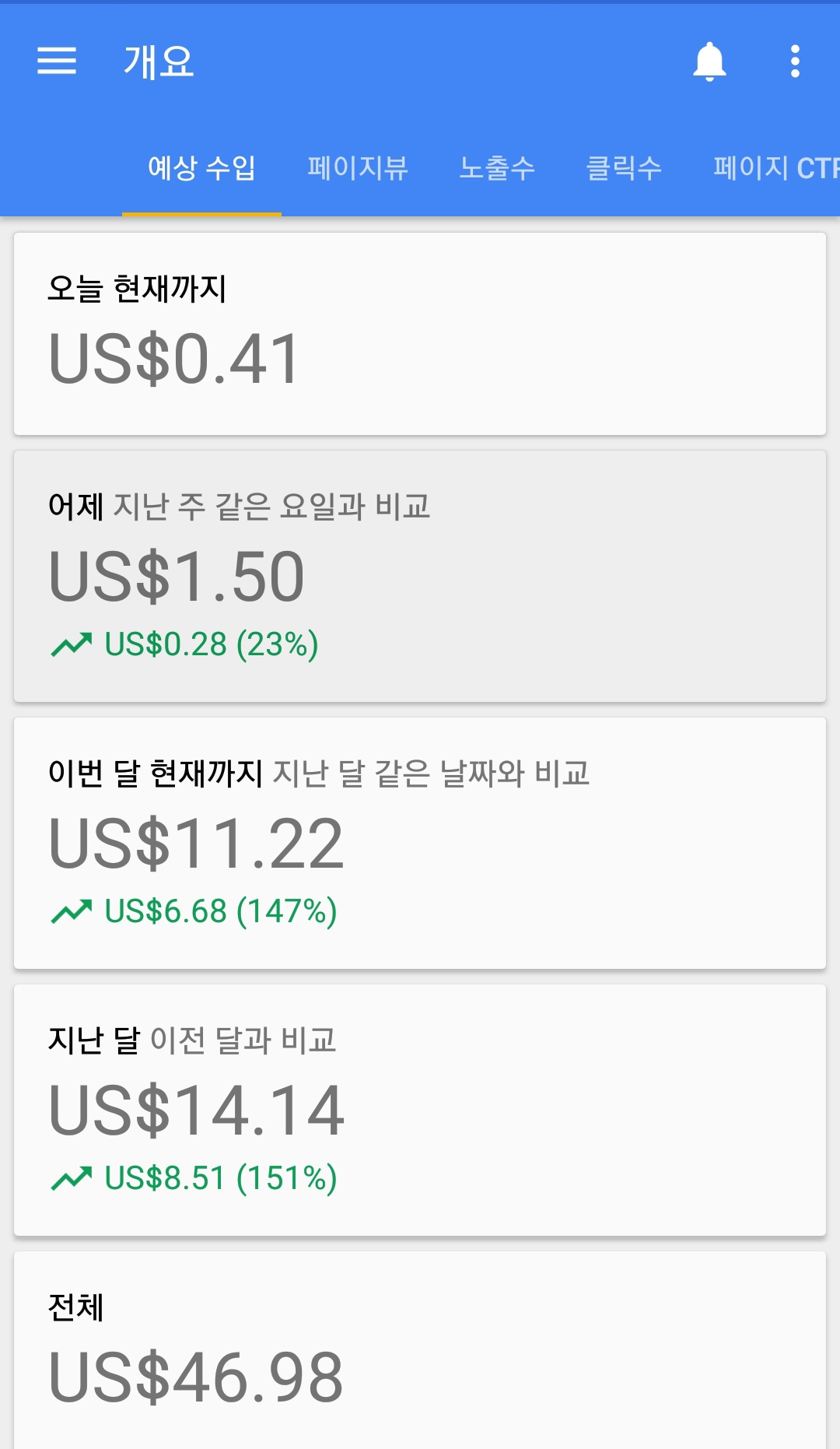This screenshot has height=1449, width=840.
Task: Open the 이번 달 현재까지 earnings card
Action: click(420, 843)
